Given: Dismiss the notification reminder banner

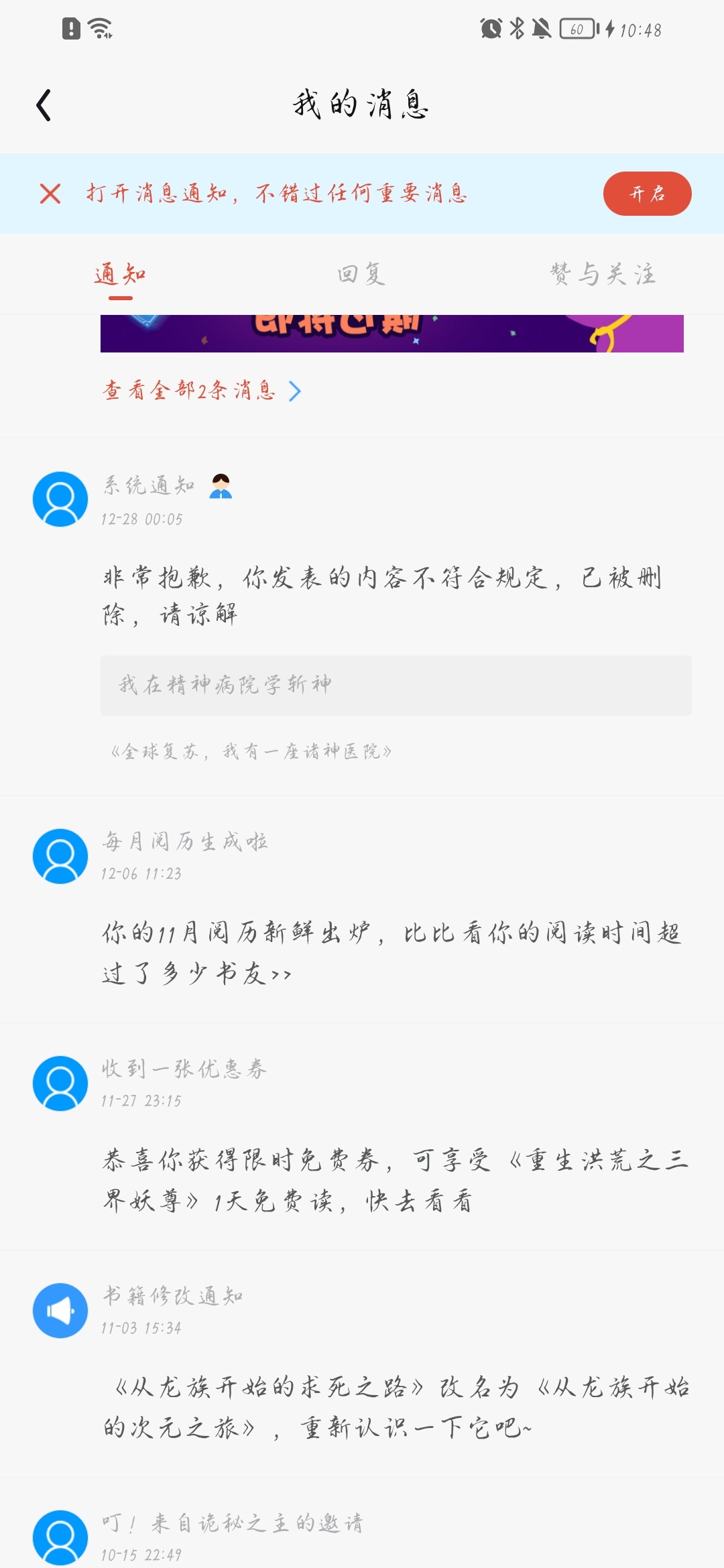Looking at the screenshot, I should pyautogui.click(x=50, y=194).
